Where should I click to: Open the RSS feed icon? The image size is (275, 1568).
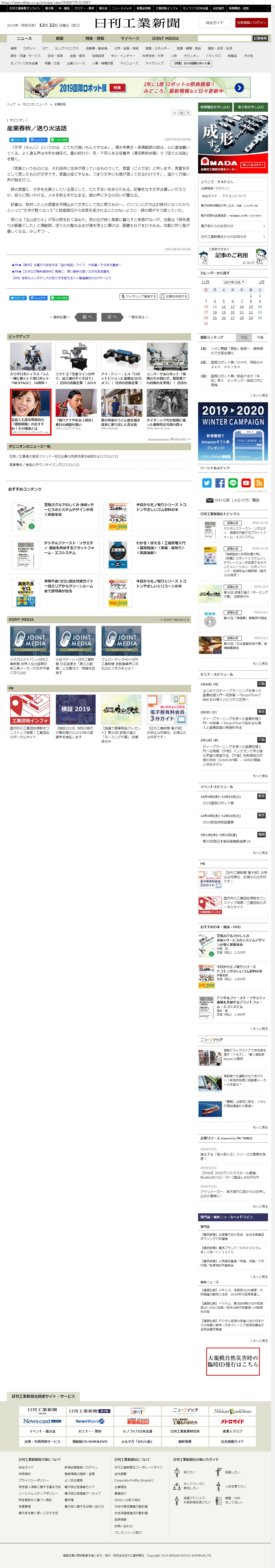tap(259, 483)
